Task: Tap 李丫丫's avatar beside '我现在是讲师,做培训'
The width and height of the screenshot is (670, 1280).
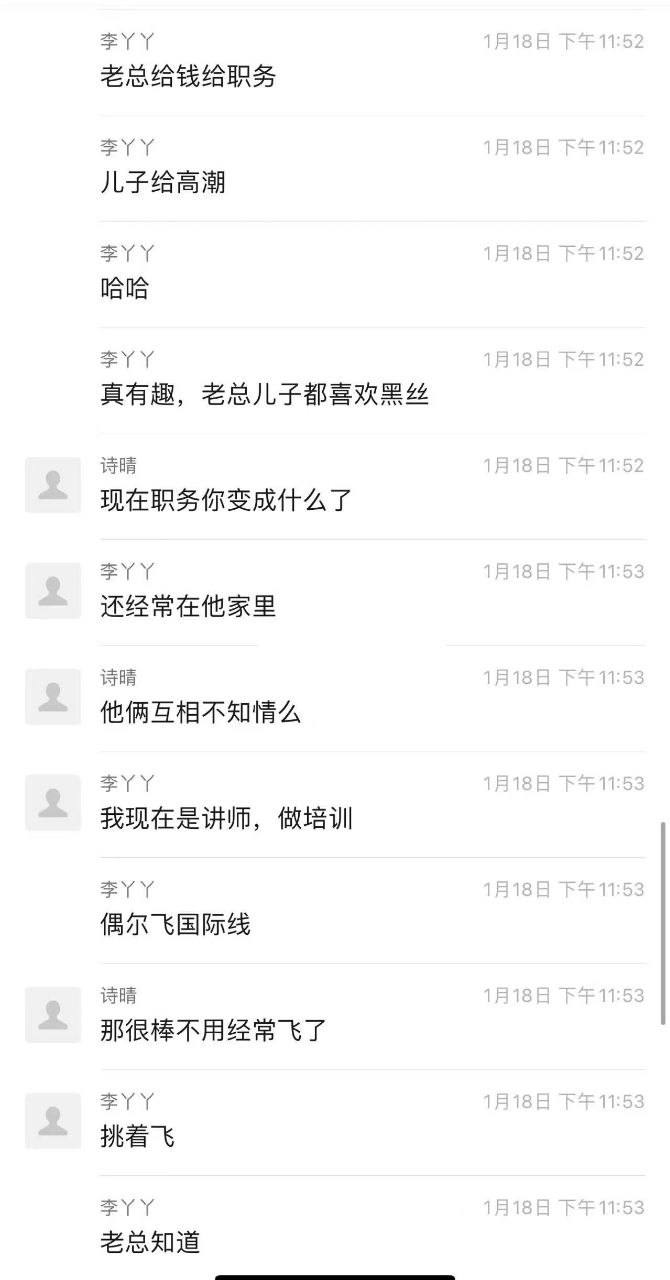Action: point(52,803)
